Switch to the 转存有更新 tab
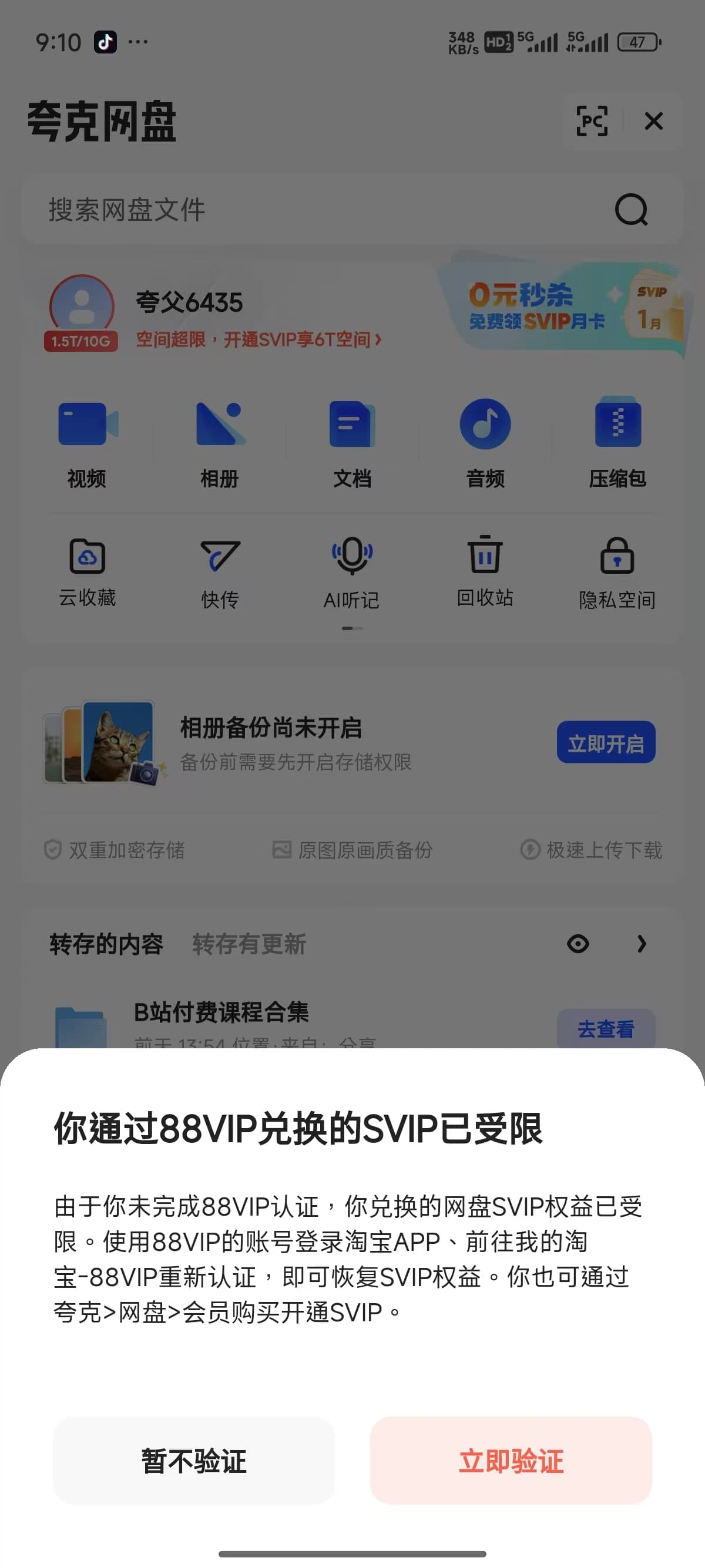 (249, 944)
